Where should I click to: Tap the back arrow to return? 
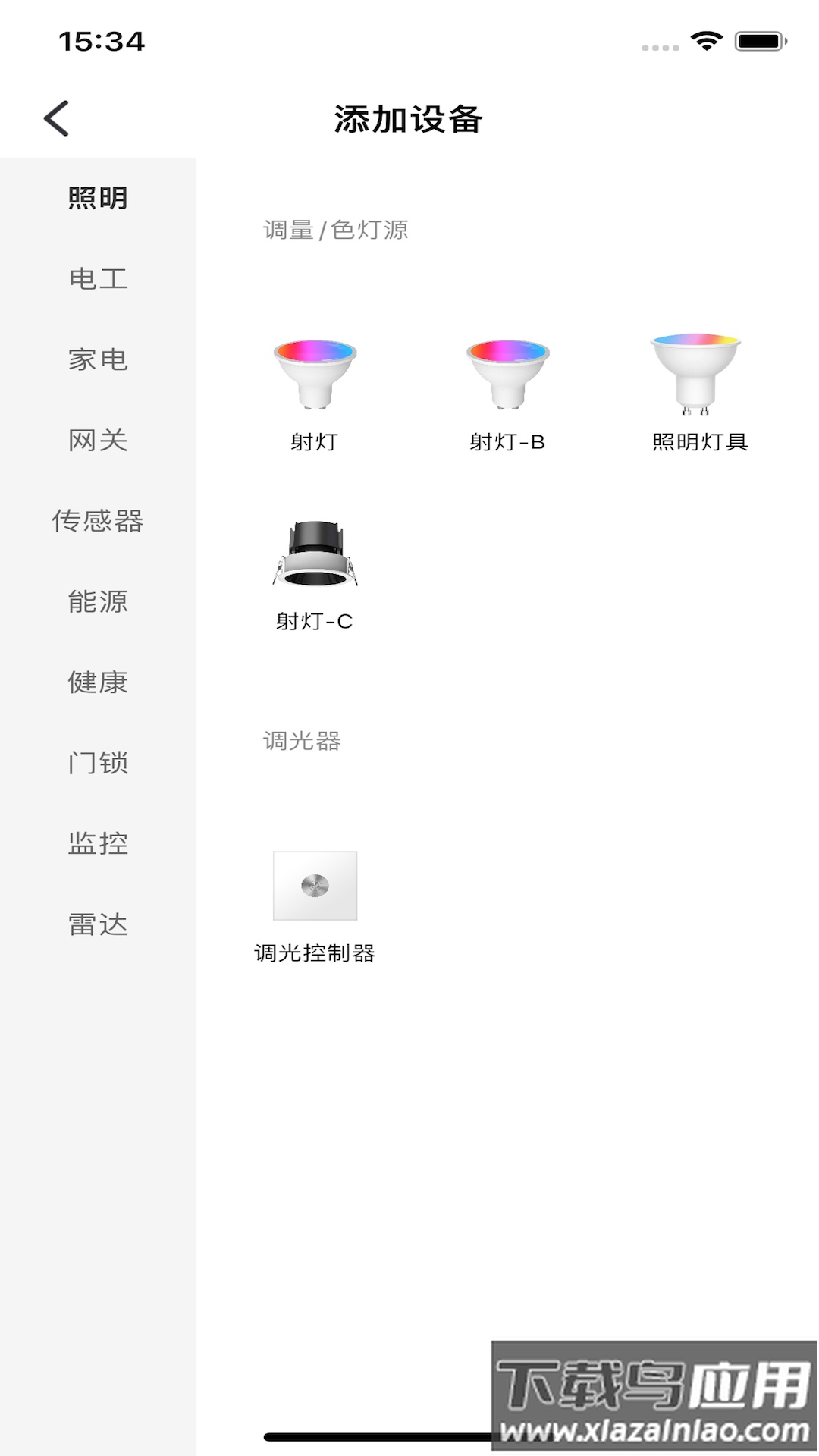click(x=55, y=119)
